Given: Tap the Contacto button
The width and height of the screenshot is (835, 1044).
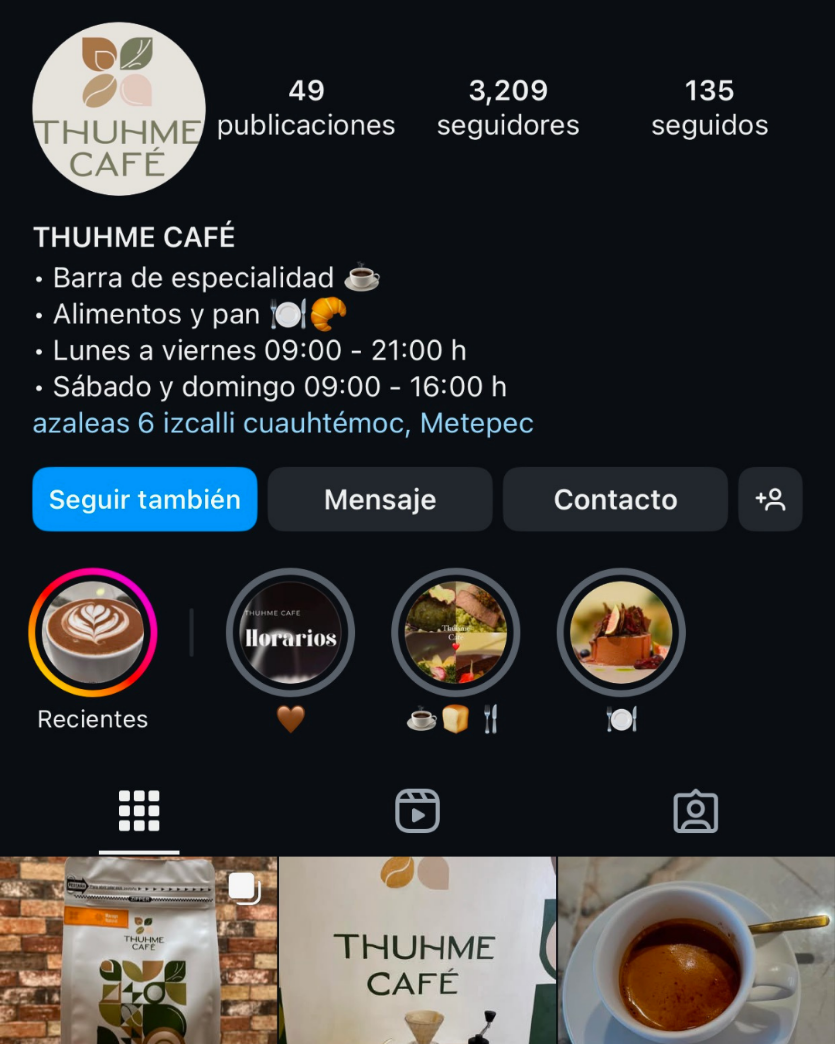Looking at the screenshot, I should [615, 499].
